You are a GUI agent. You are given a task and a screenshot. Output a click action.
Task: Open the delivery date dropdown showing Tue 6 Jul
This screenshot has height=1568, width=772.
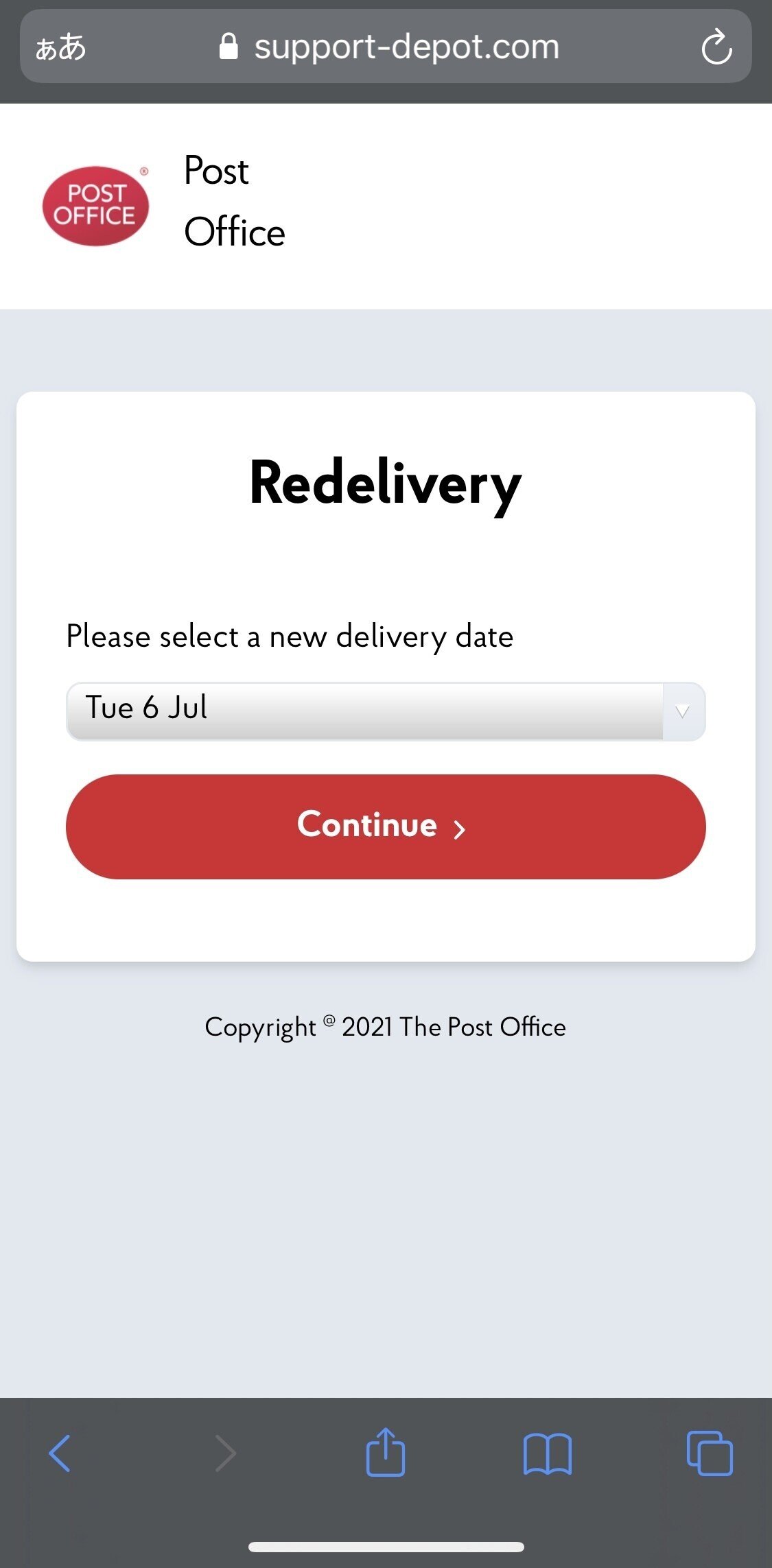386,711
